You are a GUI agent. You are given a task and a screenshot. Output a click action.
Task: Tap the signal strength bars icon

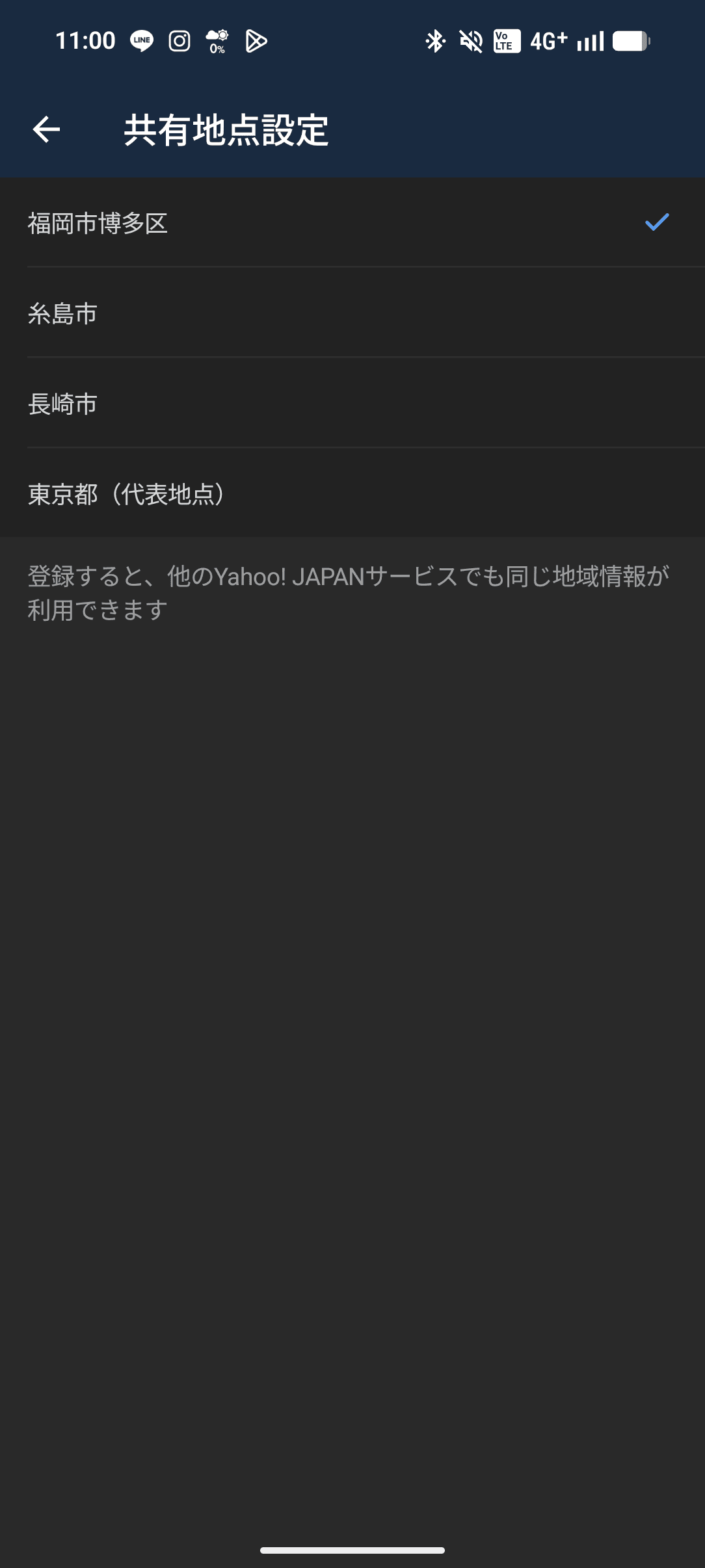[591, 41]
